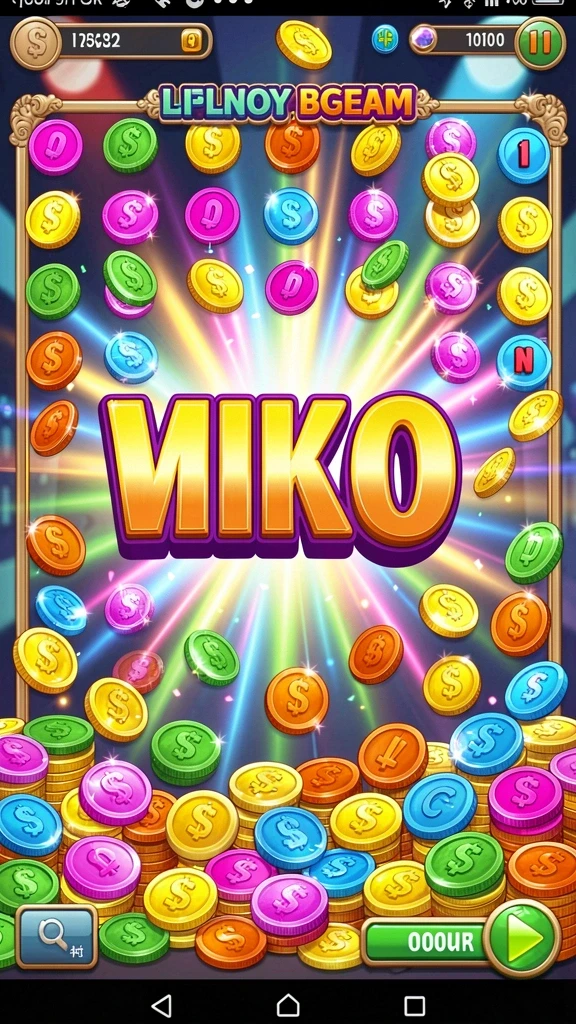Go back using the system back button
The height and width of the screenshot is (1024, 576).
161,1004
